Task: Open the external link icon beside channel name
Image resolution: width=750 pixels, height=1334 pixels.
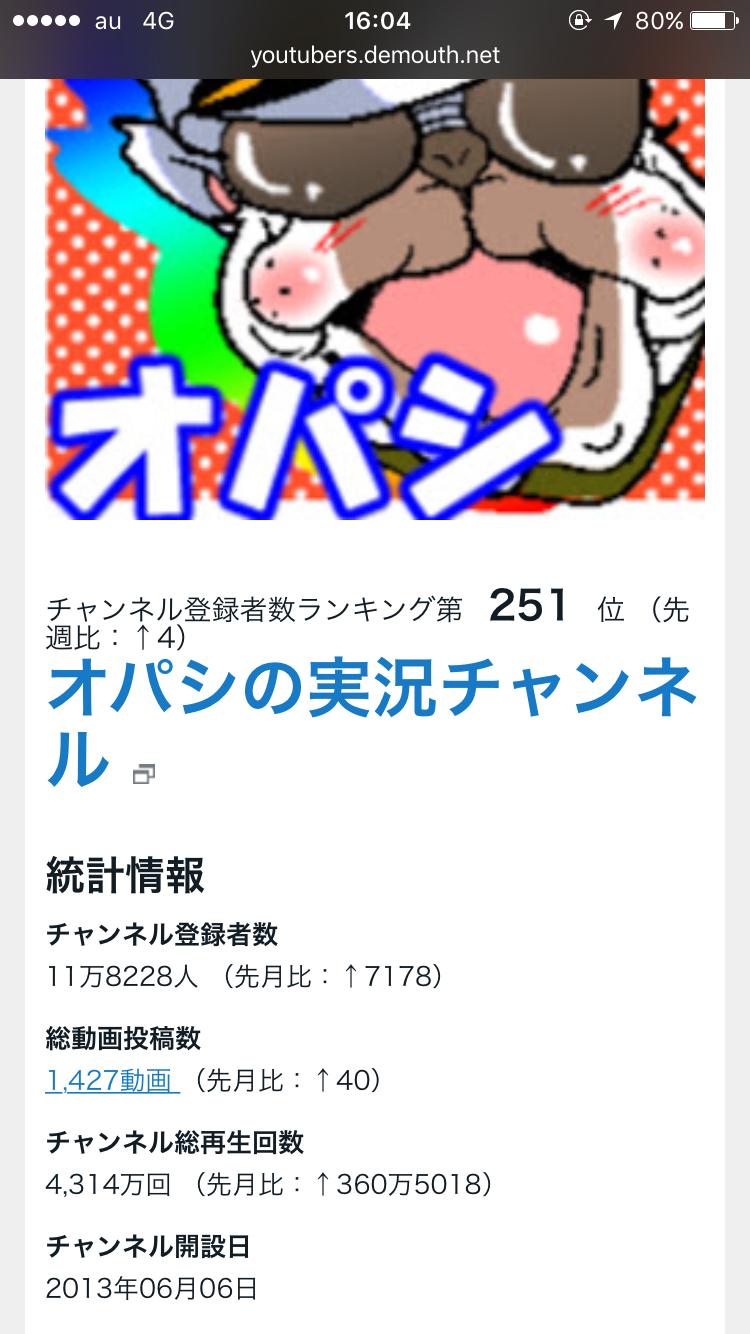Action: (144, 775)
